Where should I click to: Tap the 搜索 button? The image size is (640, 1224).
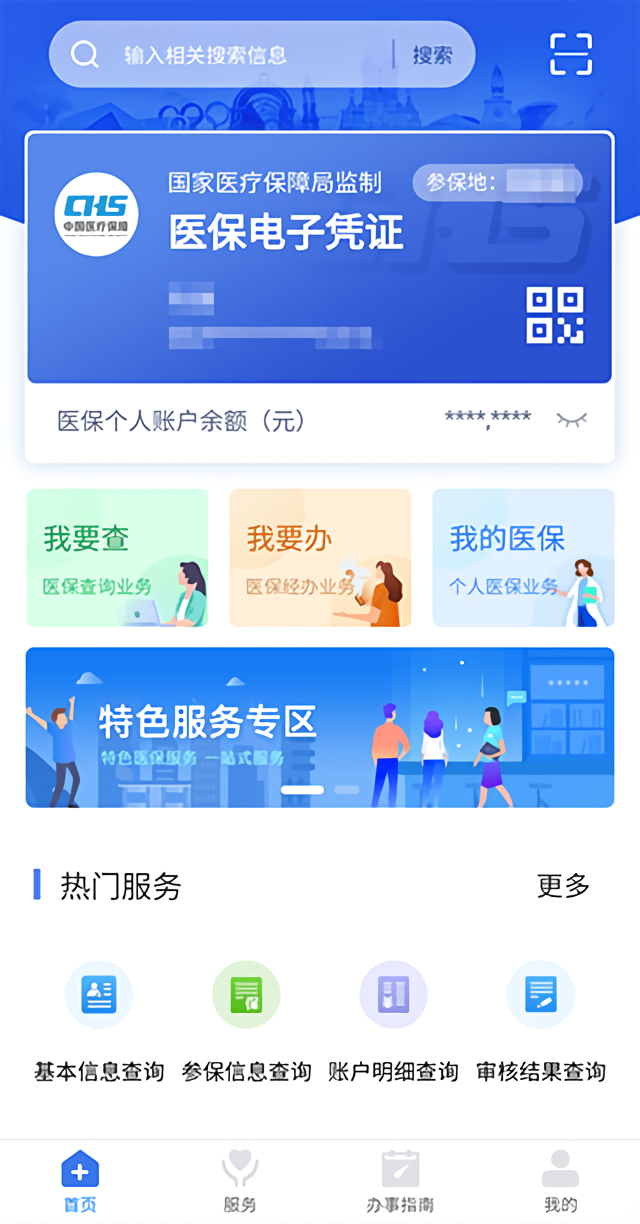tap(432, 55)
